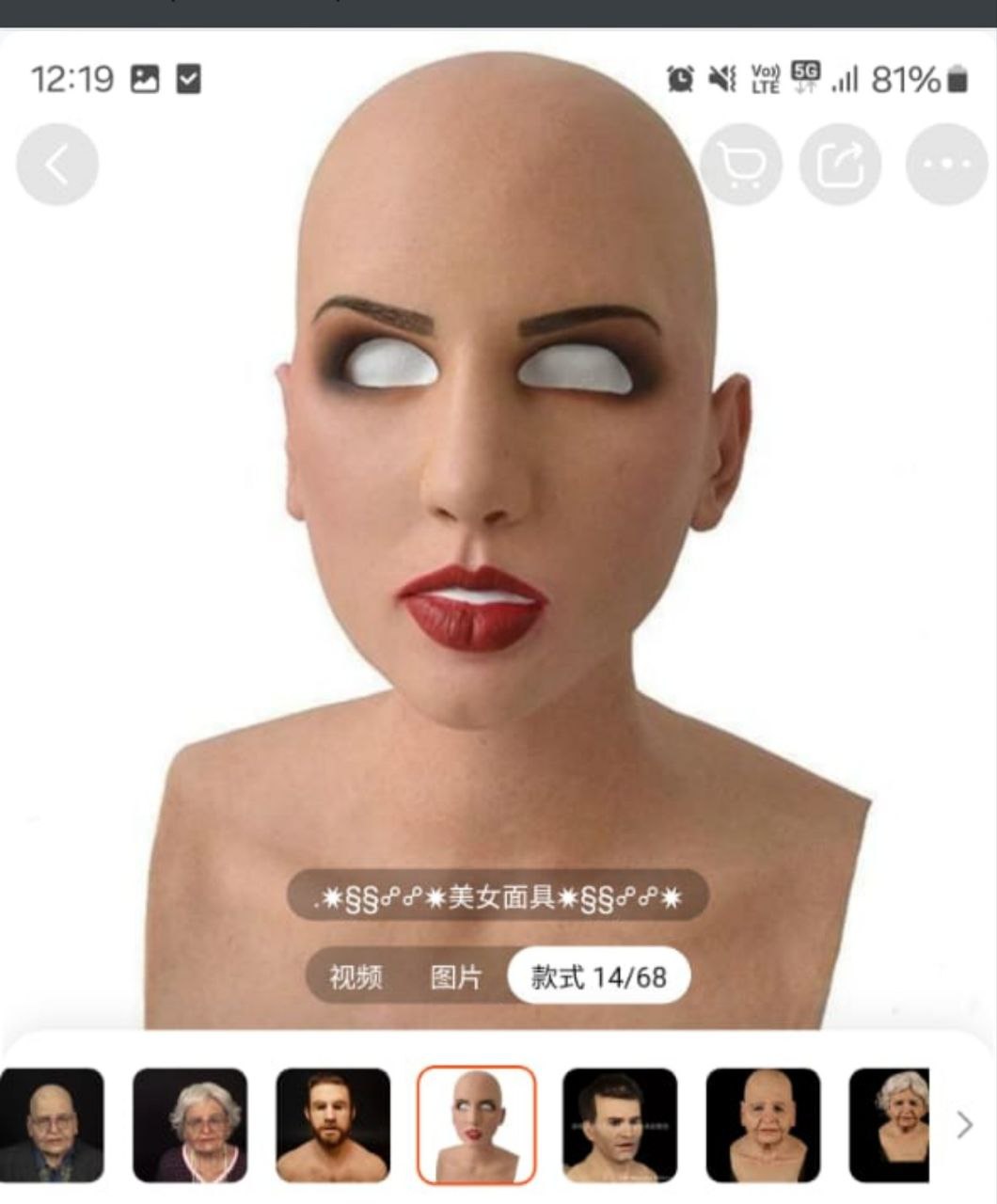
Task: Choose the gray-haired woman with glasses thumbnail
Action: (x=190, y=1125)
